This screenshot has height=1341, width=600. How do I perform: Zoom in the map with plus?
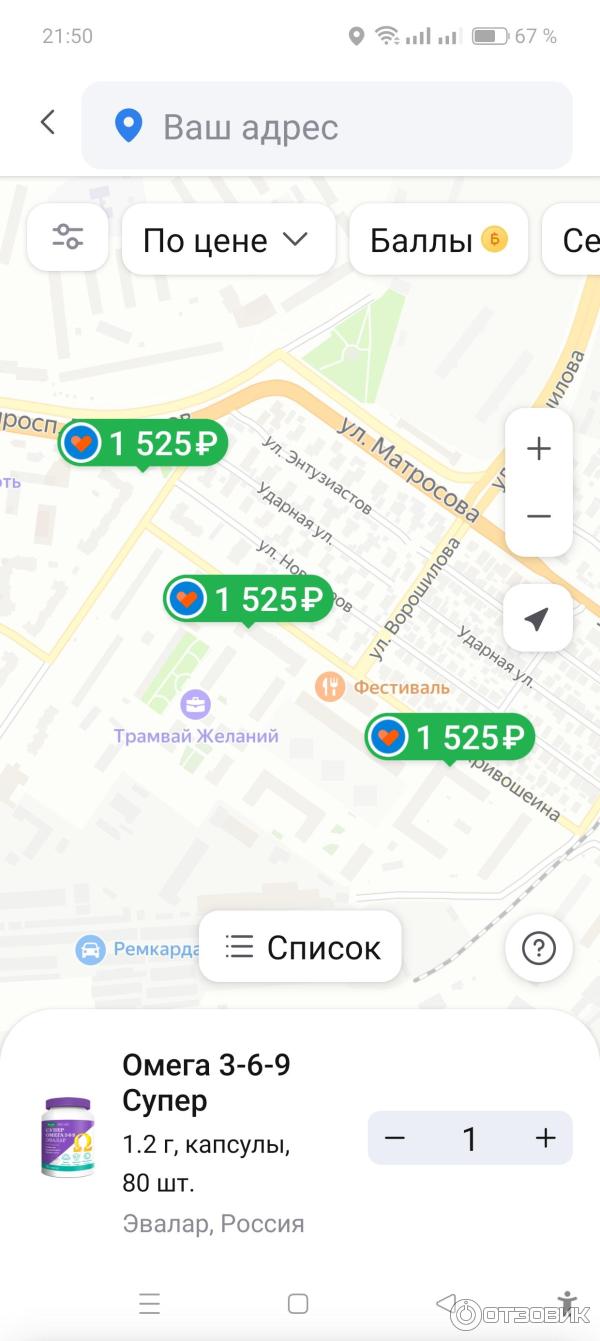pos(538,448)
